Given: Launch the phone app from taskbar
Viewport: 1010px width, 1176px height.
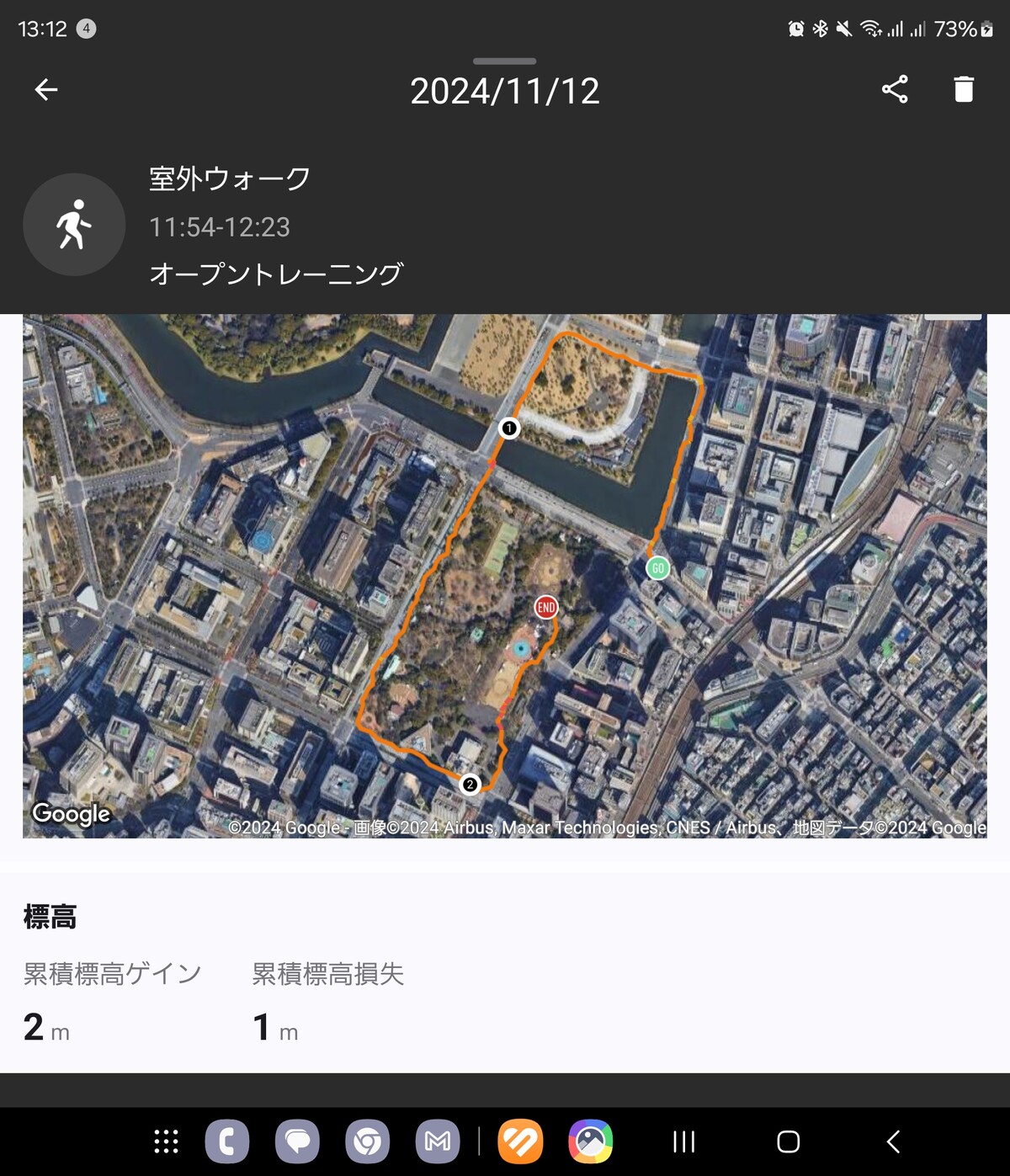Looking at the screenshot, I should coord(227,1141).
